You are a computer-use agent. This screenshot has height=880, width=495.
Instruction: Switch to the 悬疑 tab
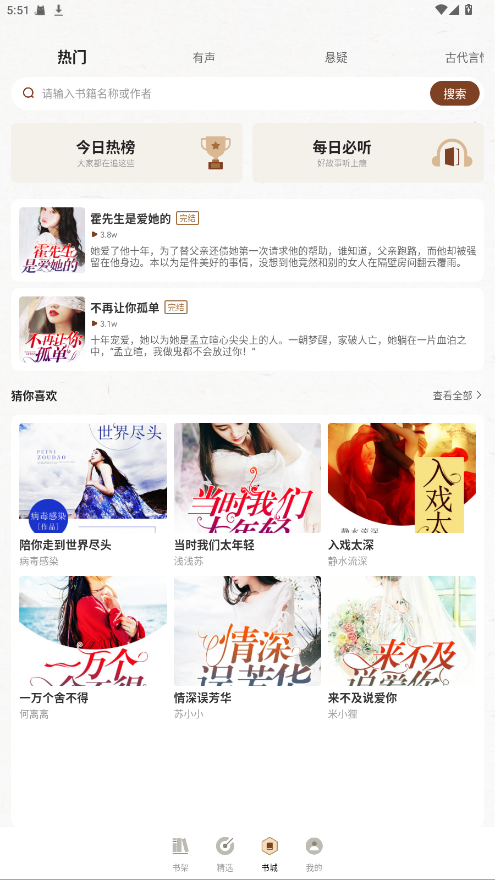pyautogui.click(x=336, y=57)
